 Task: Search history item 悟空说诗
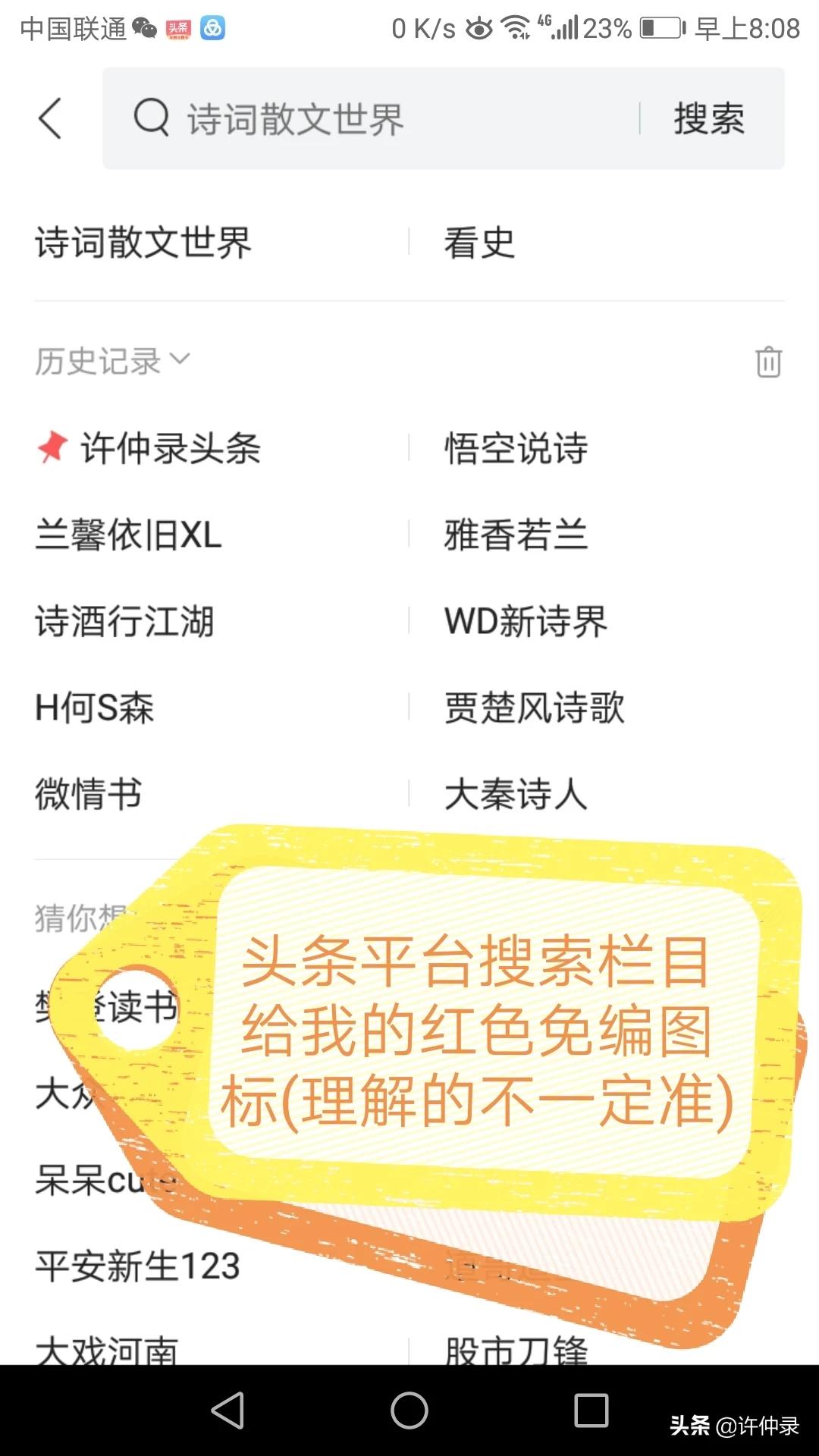(516, 448)
